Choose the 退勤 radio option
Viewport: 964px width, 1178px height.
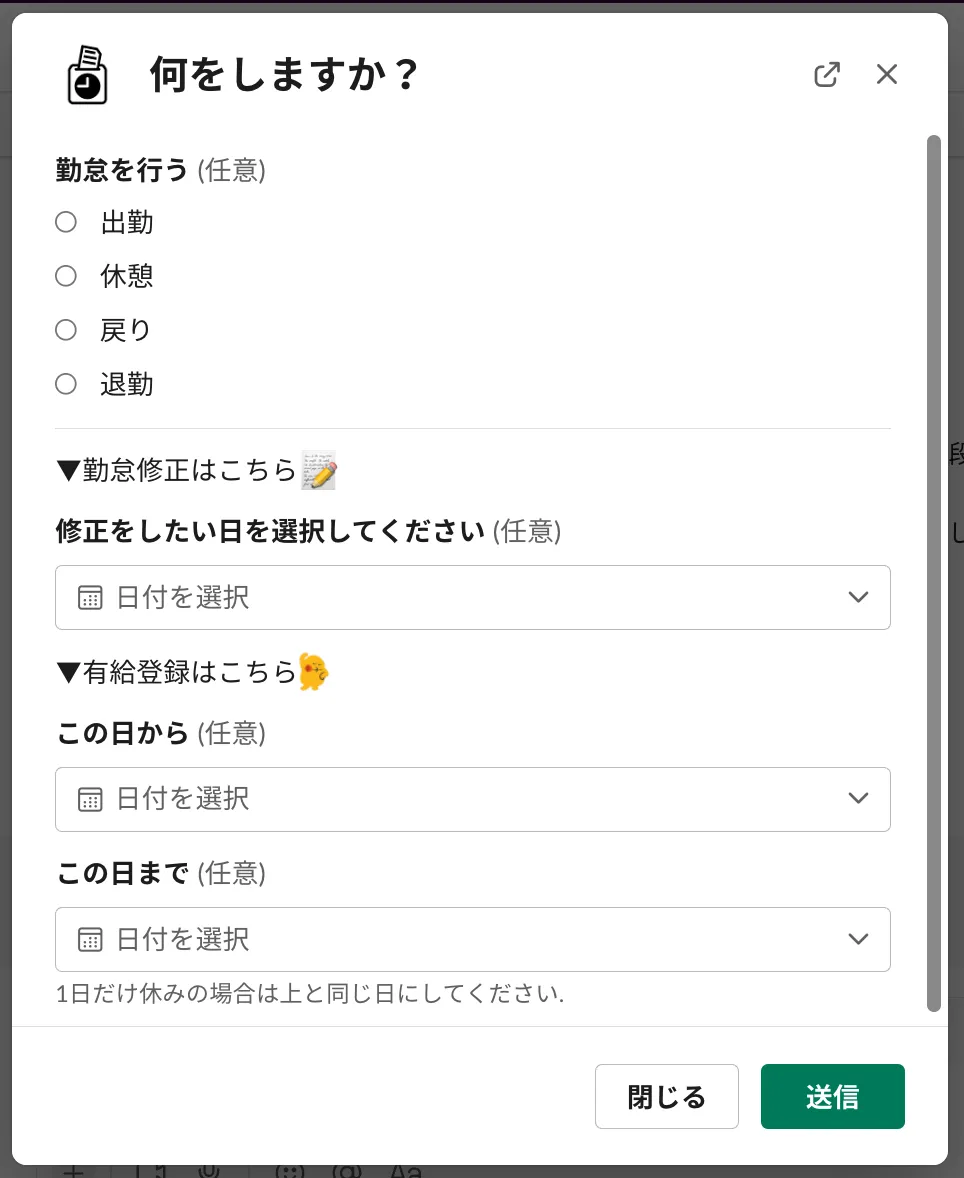[66, 384]
